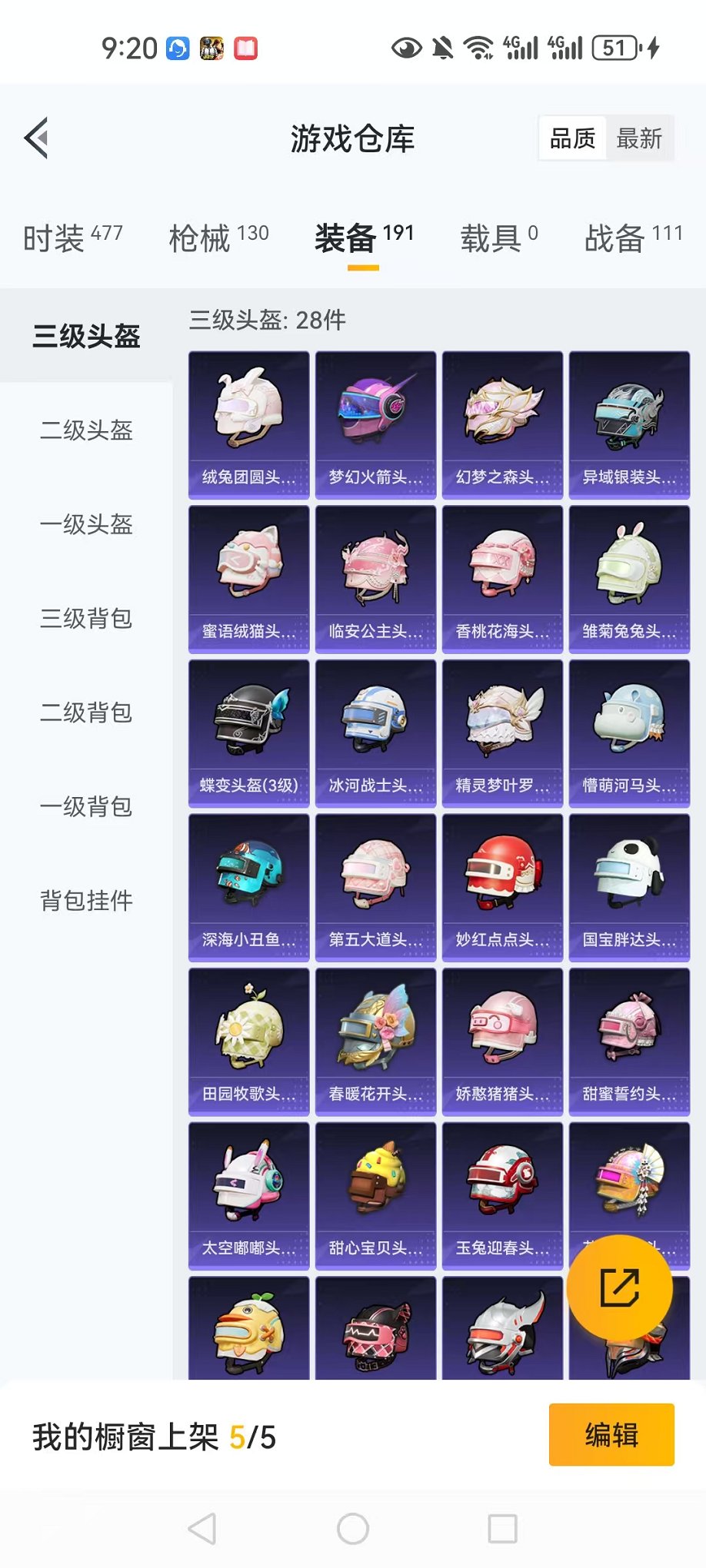Tap the yellow floating share button
The height and width of the screenshot is (1568, 706).
point(620,1288)
